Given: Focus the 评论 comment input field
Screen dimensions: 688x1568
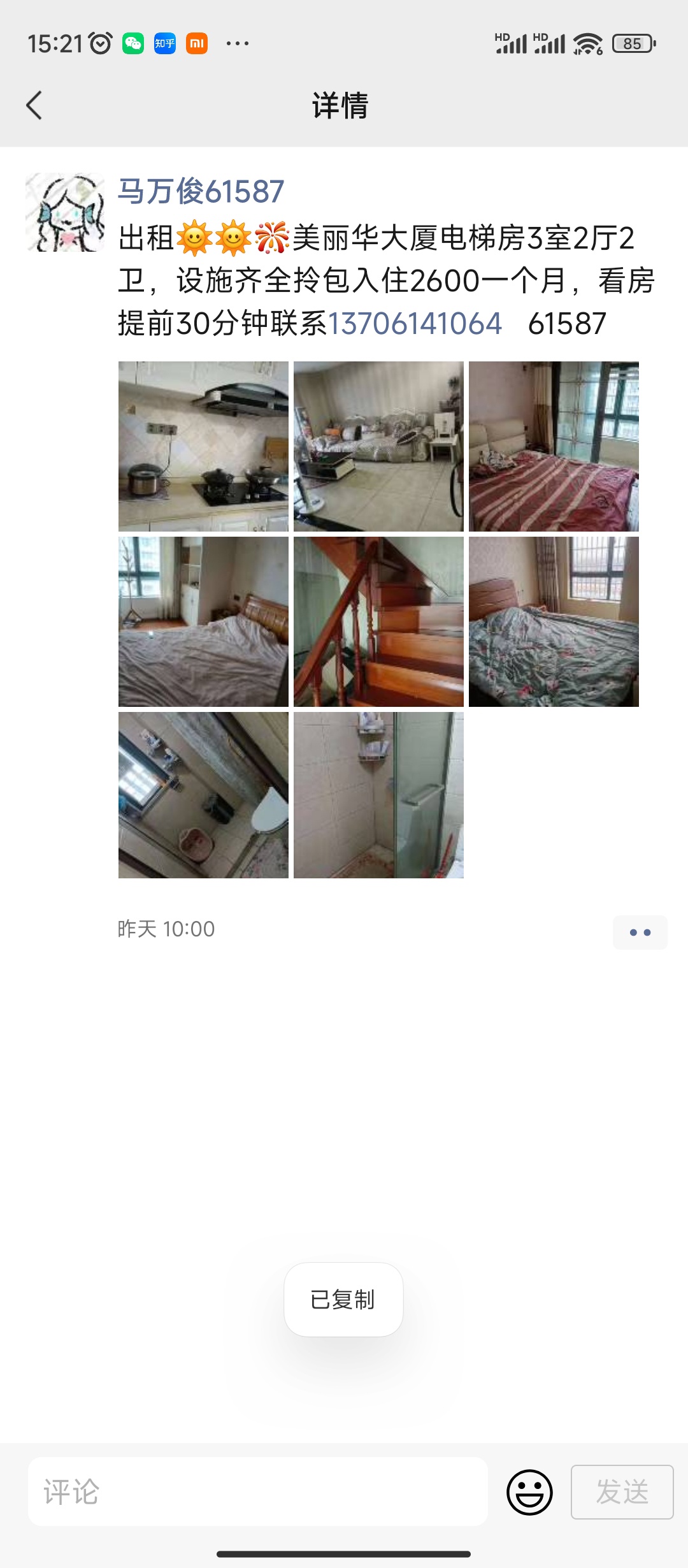Looking at the screenshot, I should pos(258,1492).
